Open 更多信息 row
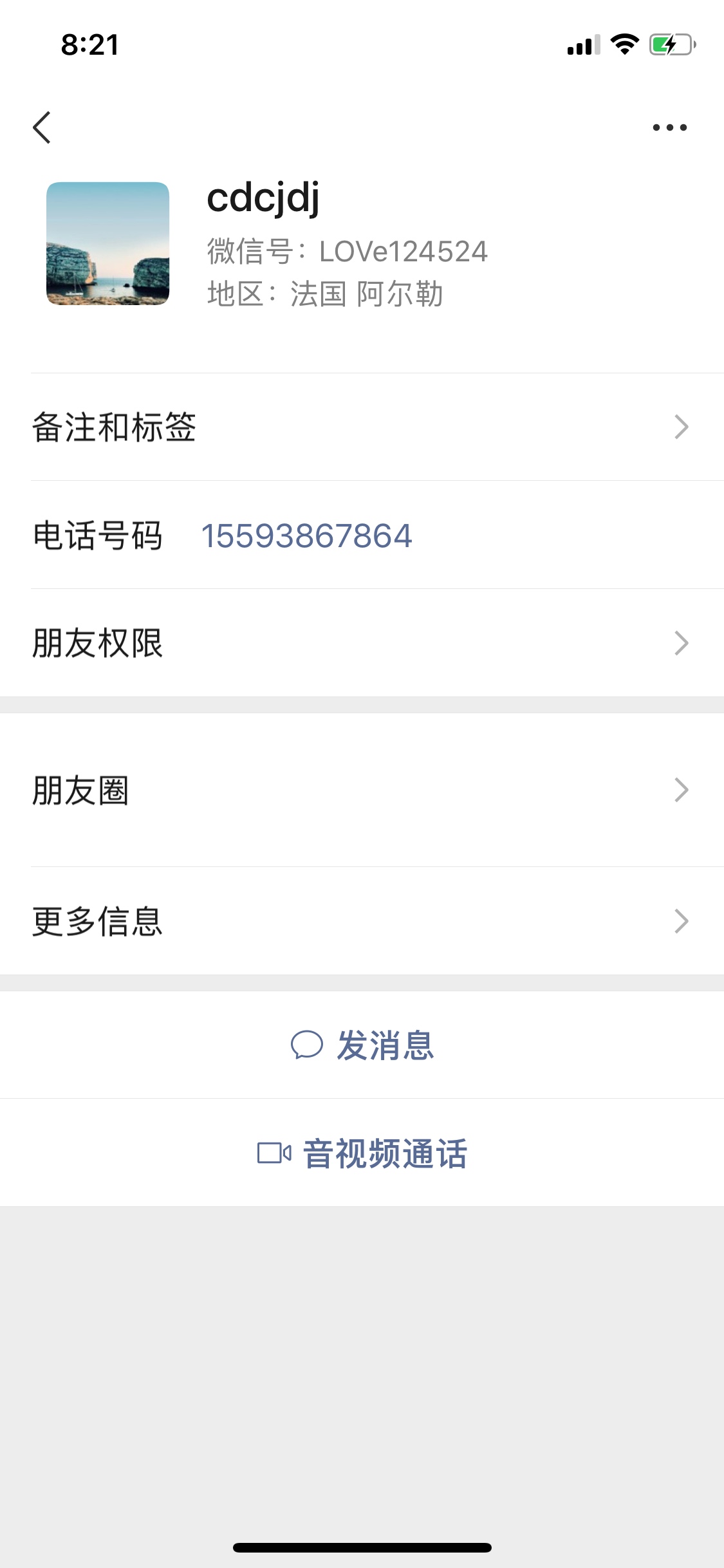This screenshot has height=1568, width=724. (362, 921)
